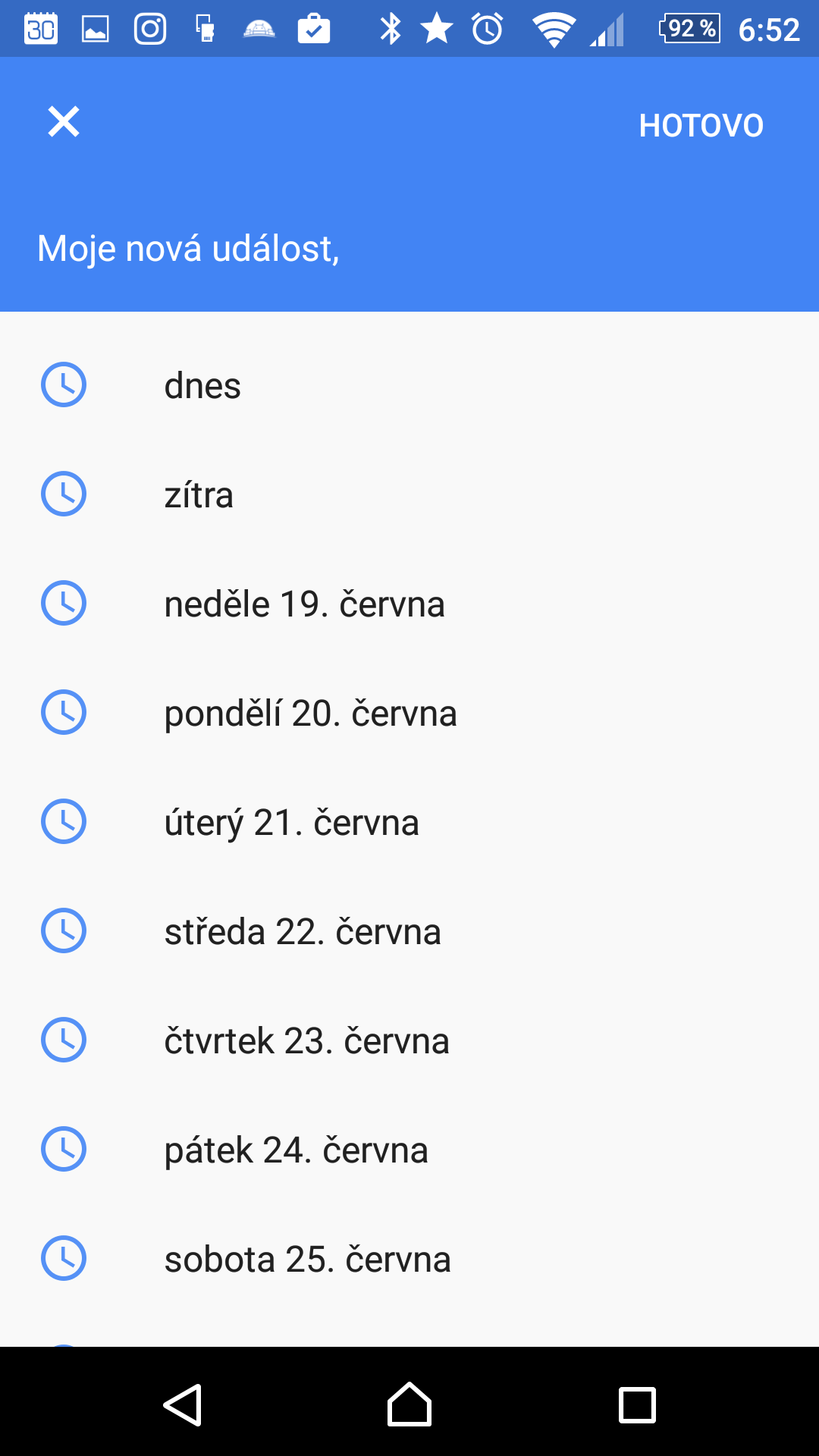Screen dimensions: 819x1456
Task: Select čtvrtek 23. června
Action: click(x=409, y=1040)
